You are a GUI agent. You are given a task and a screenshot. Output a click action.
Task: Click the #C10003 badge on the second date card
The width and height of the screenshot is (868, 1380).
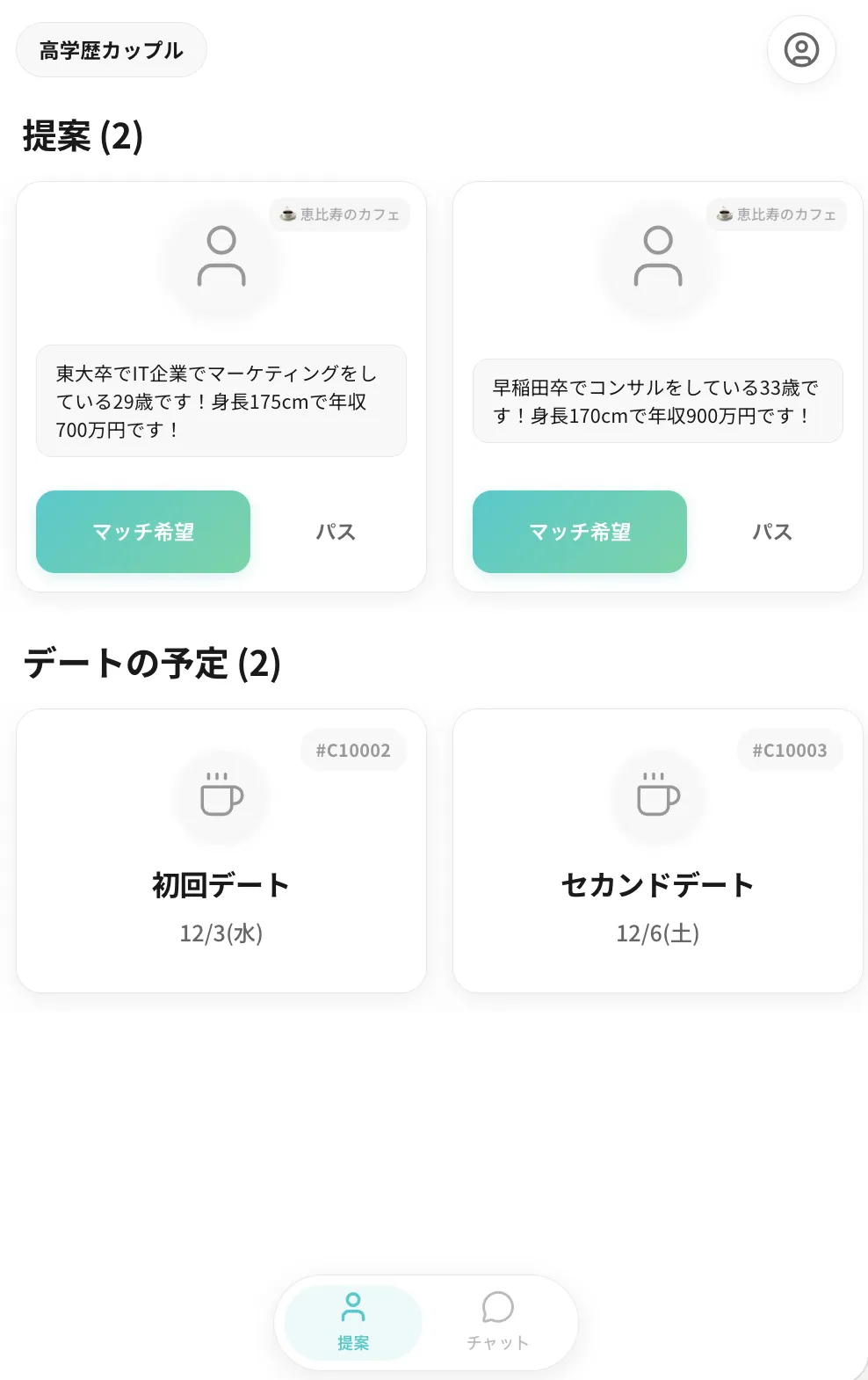coord(790,749)
